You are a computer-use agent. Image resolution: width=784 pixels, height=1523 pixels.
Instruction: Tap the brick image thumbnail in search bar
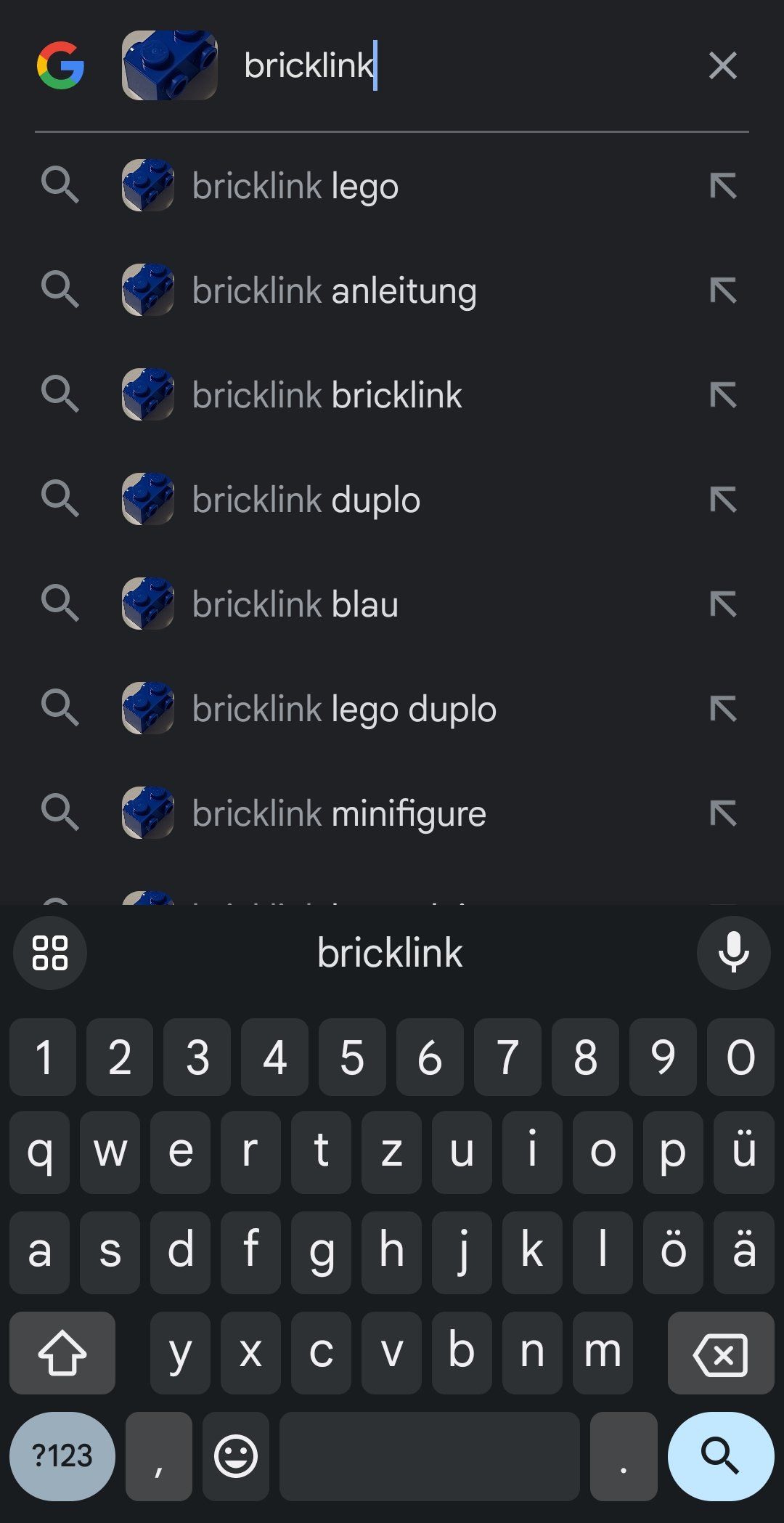[170, 65]
